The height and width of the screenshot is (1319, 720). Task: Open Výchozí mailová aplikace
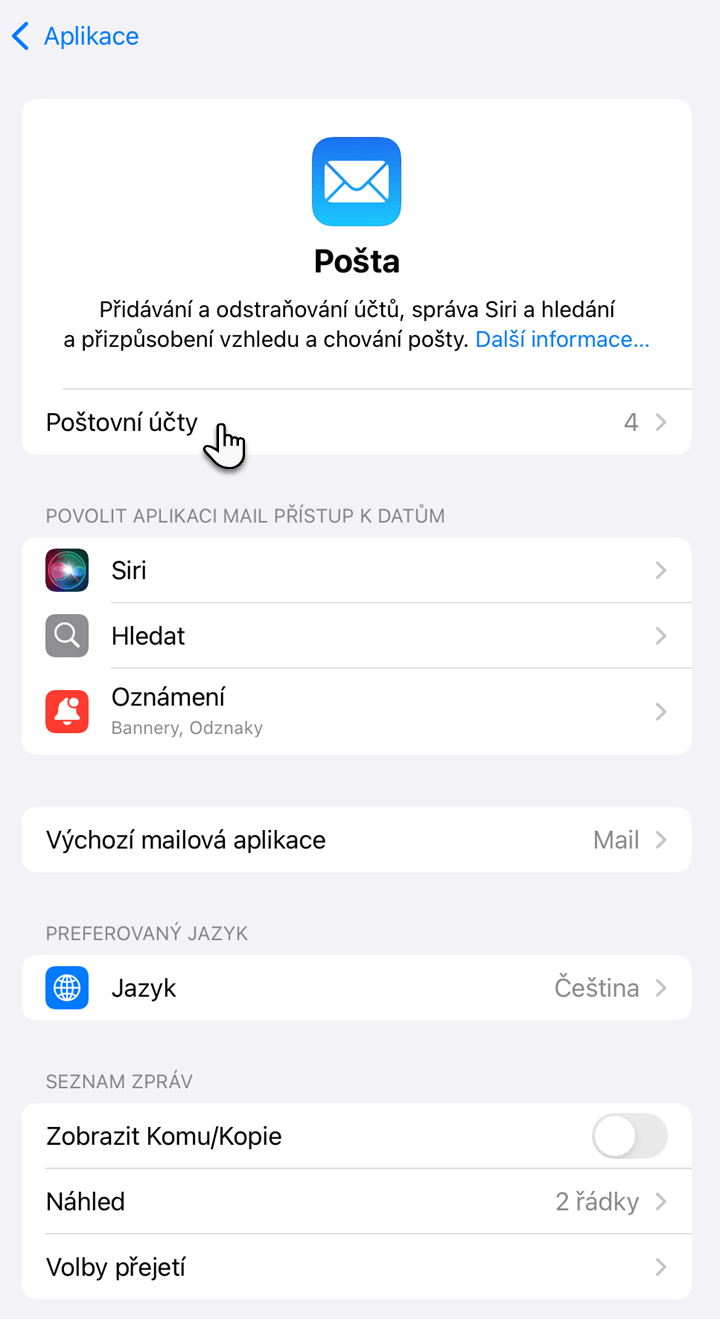click(356, 840)
